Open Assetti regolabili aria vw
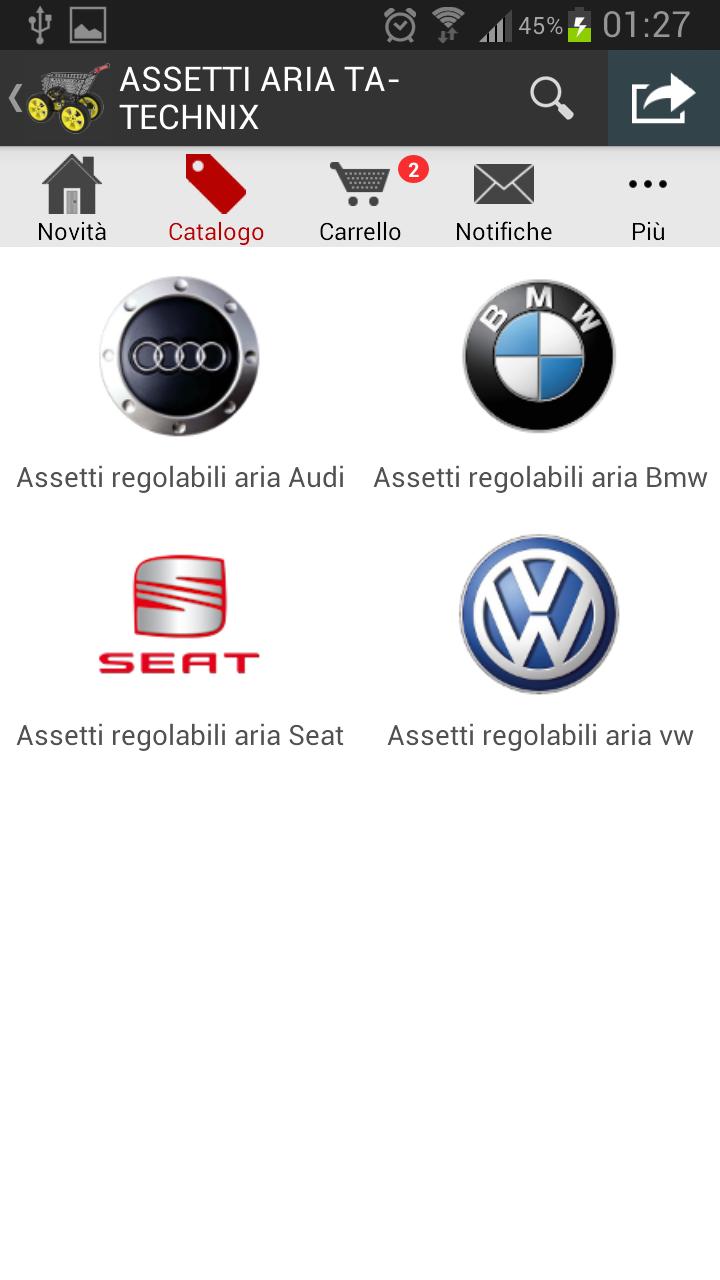720x1280 pixels. (x=540, y=640)
